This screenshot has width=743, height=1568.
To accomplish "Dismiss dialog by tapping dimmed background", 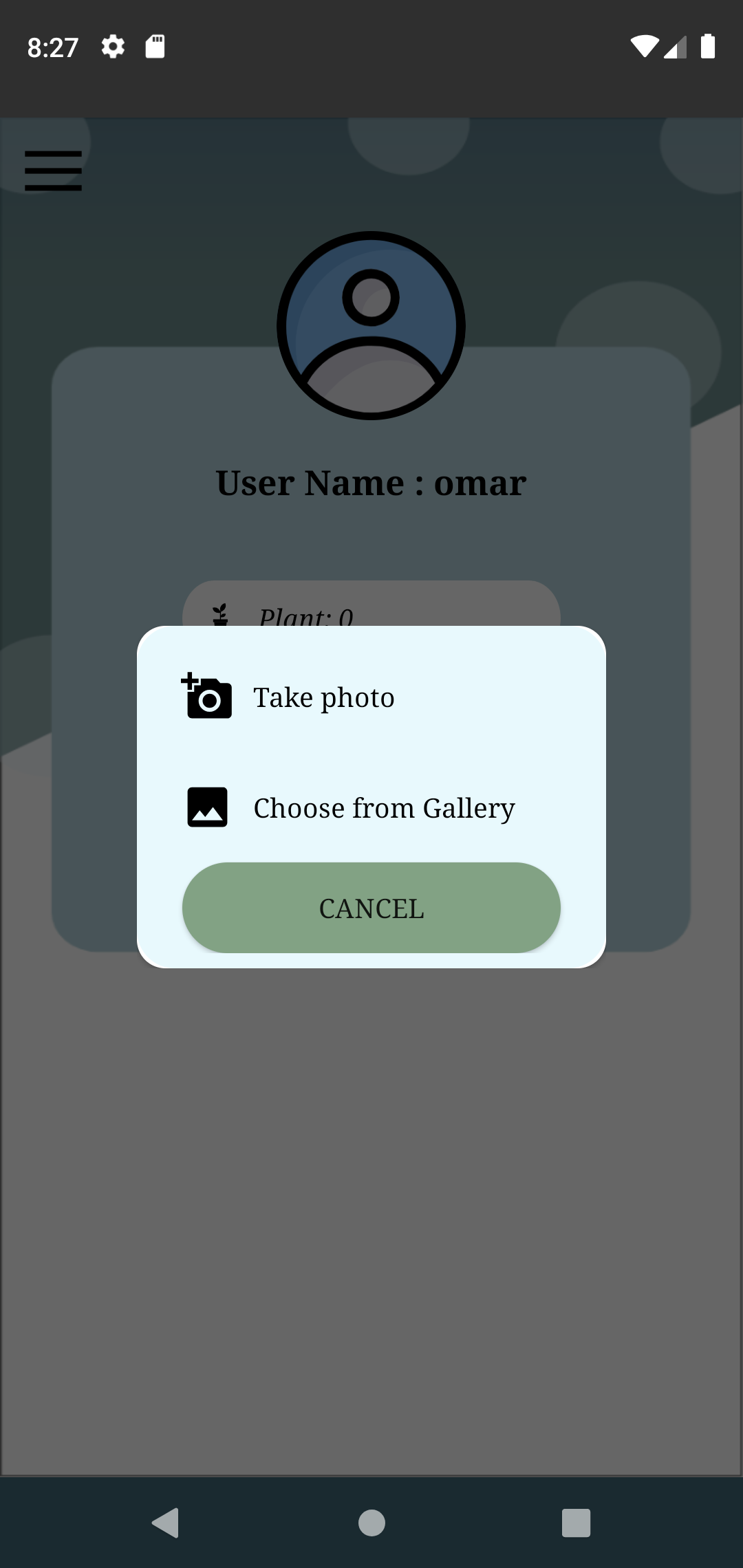I will coord(371,1238).
